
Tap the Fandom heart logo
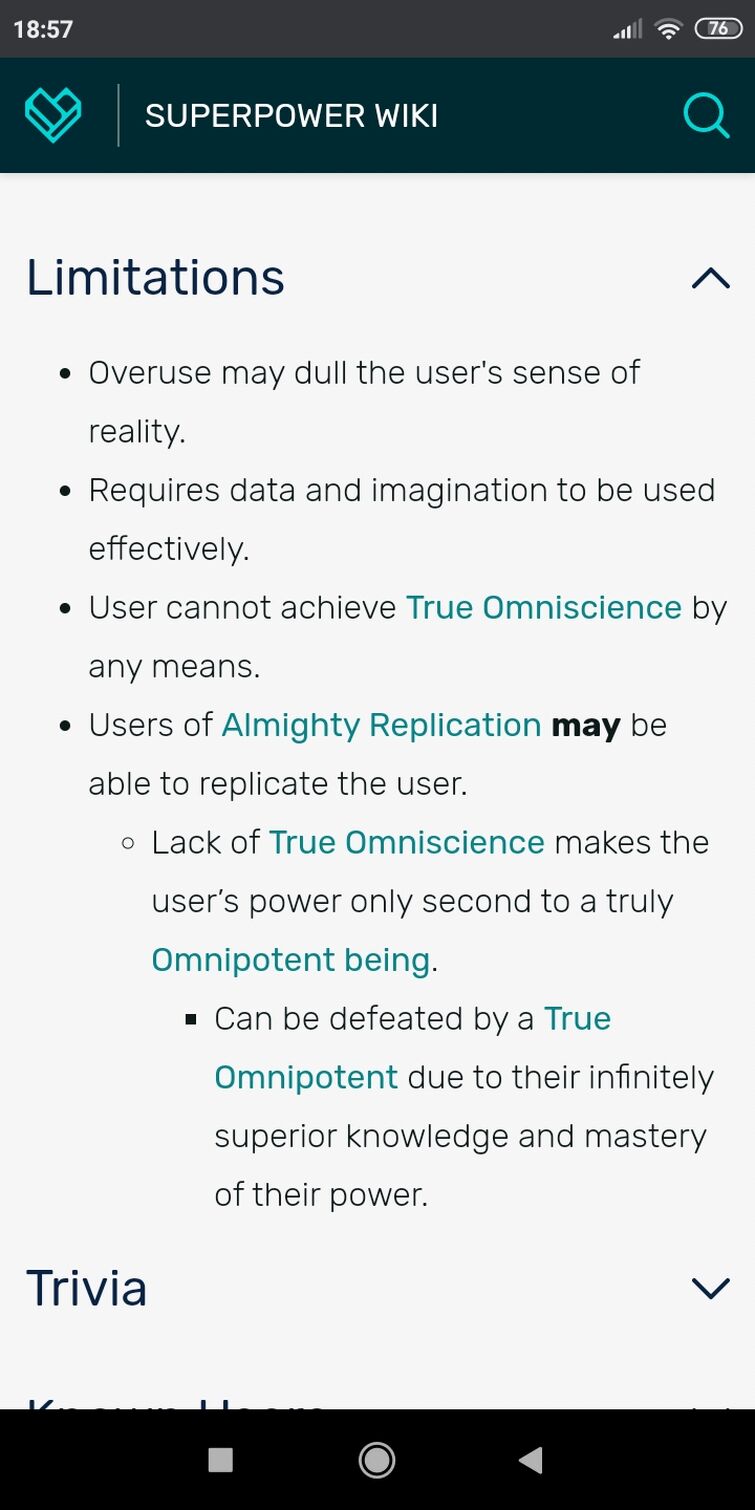click(53, 115)
